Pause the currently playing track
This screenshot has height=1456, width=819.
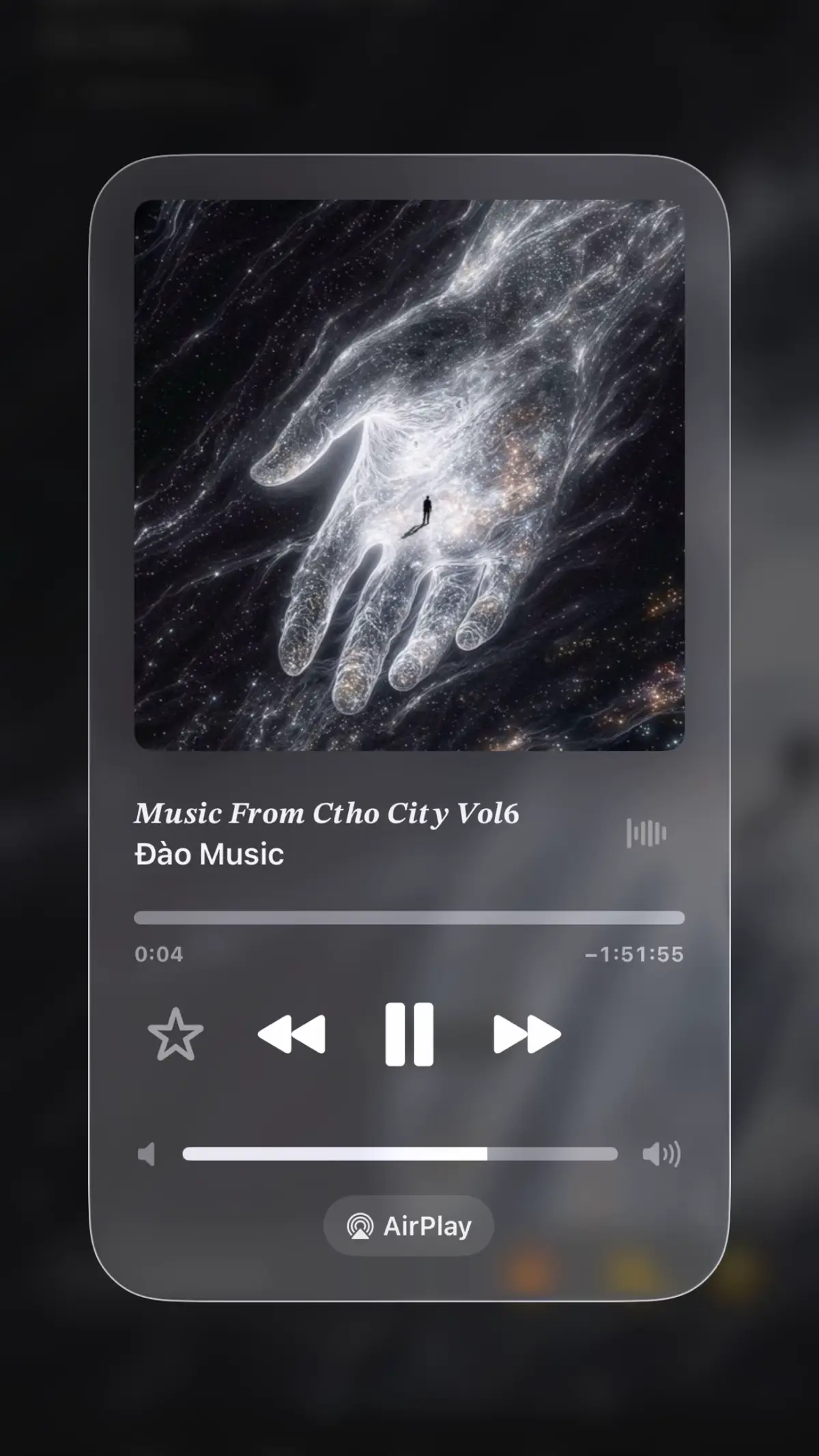pyautogui.click(x=409, y=1033)
